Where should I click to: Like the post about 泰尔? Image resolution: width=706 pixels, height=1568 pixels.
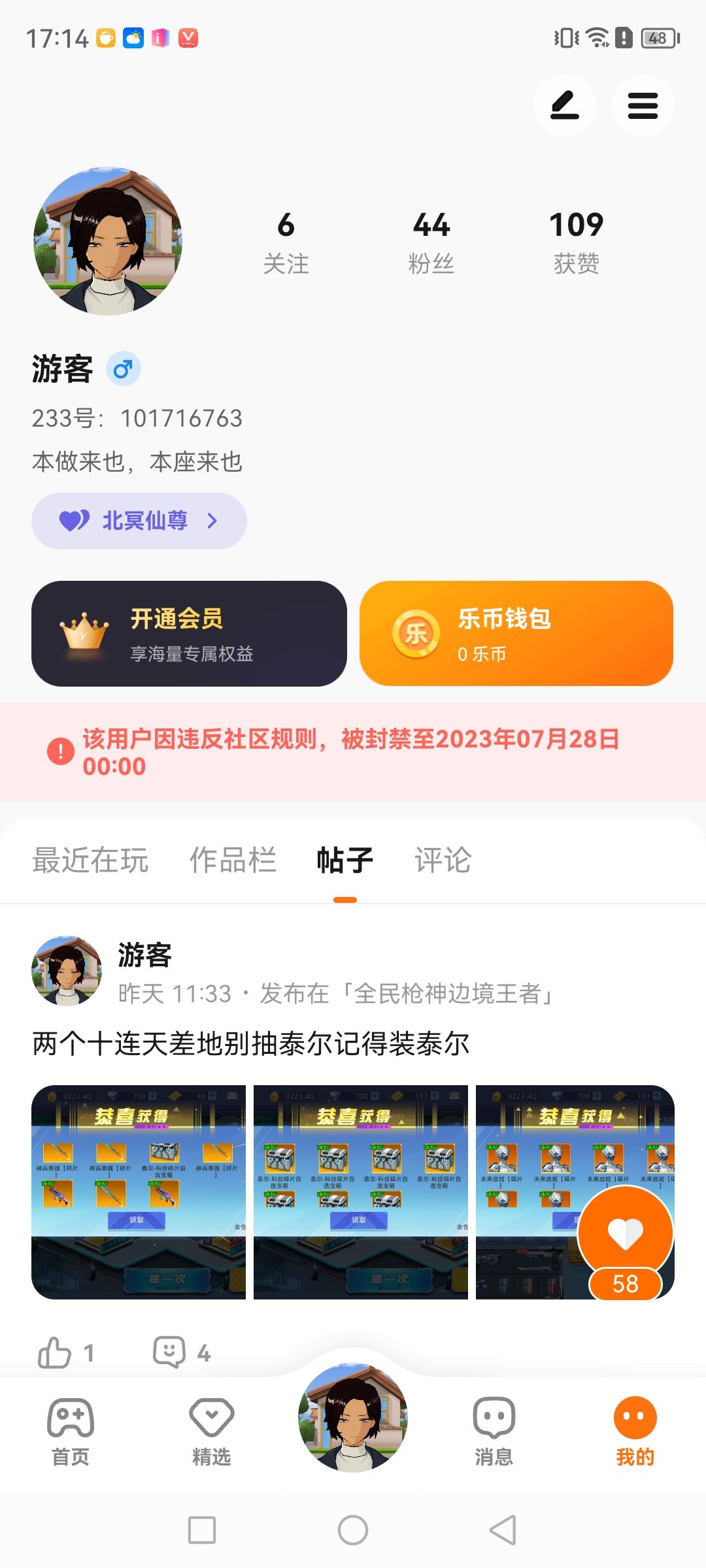(56, 1352)
